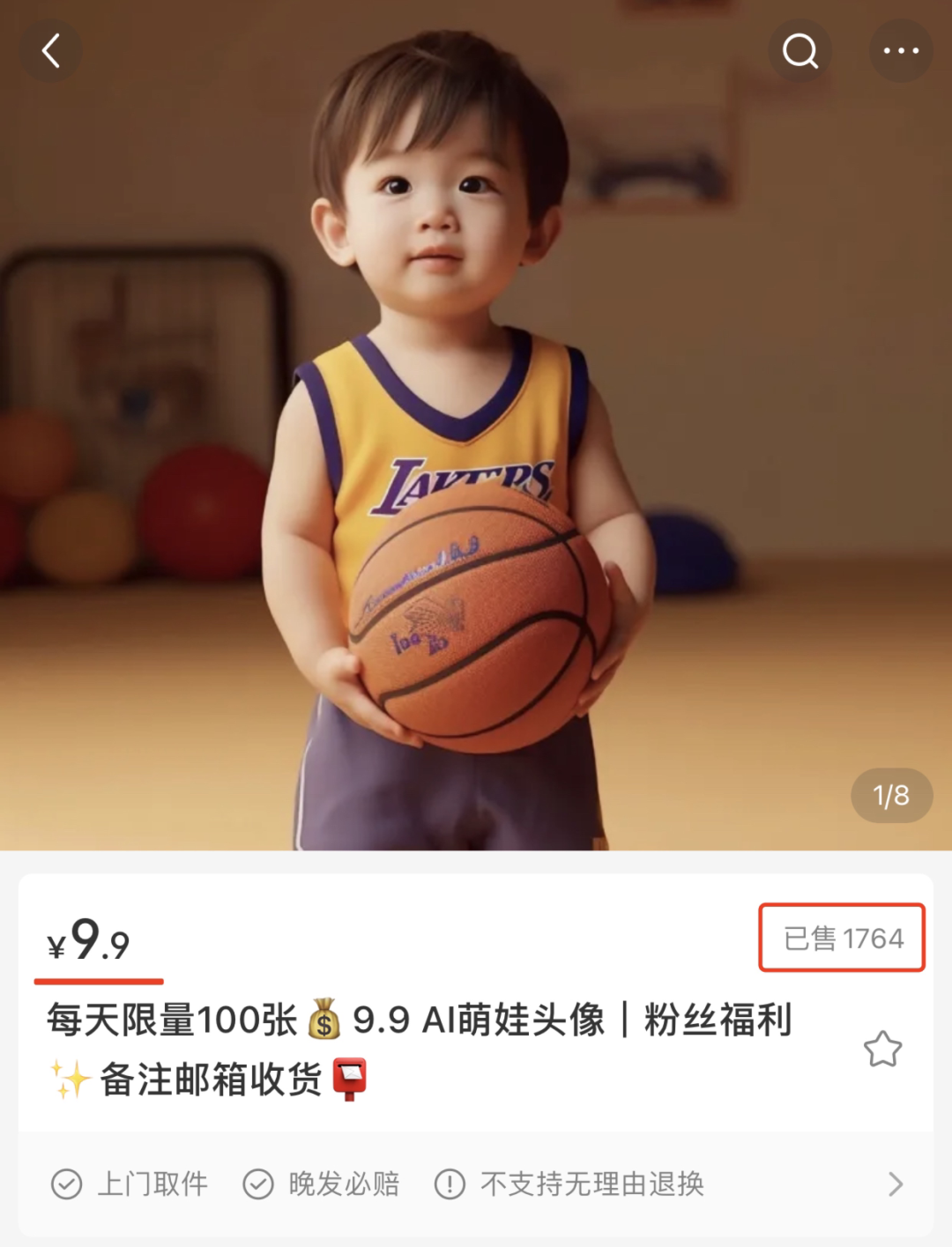
Task: Favorite this item with the star icon
Action: [882, 1049]
